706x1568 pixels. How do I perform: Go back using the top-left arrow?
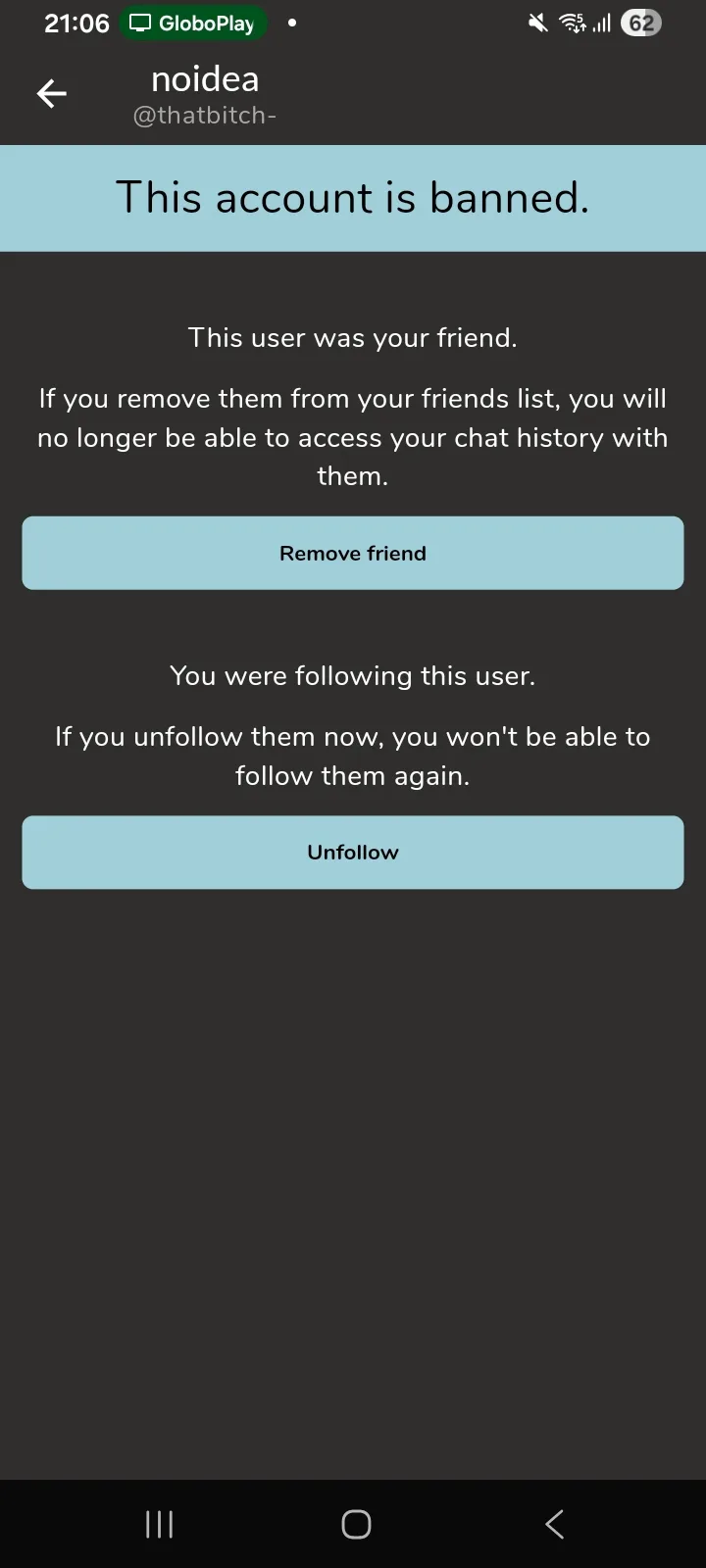pyautogui.click(x=51, y=94)
